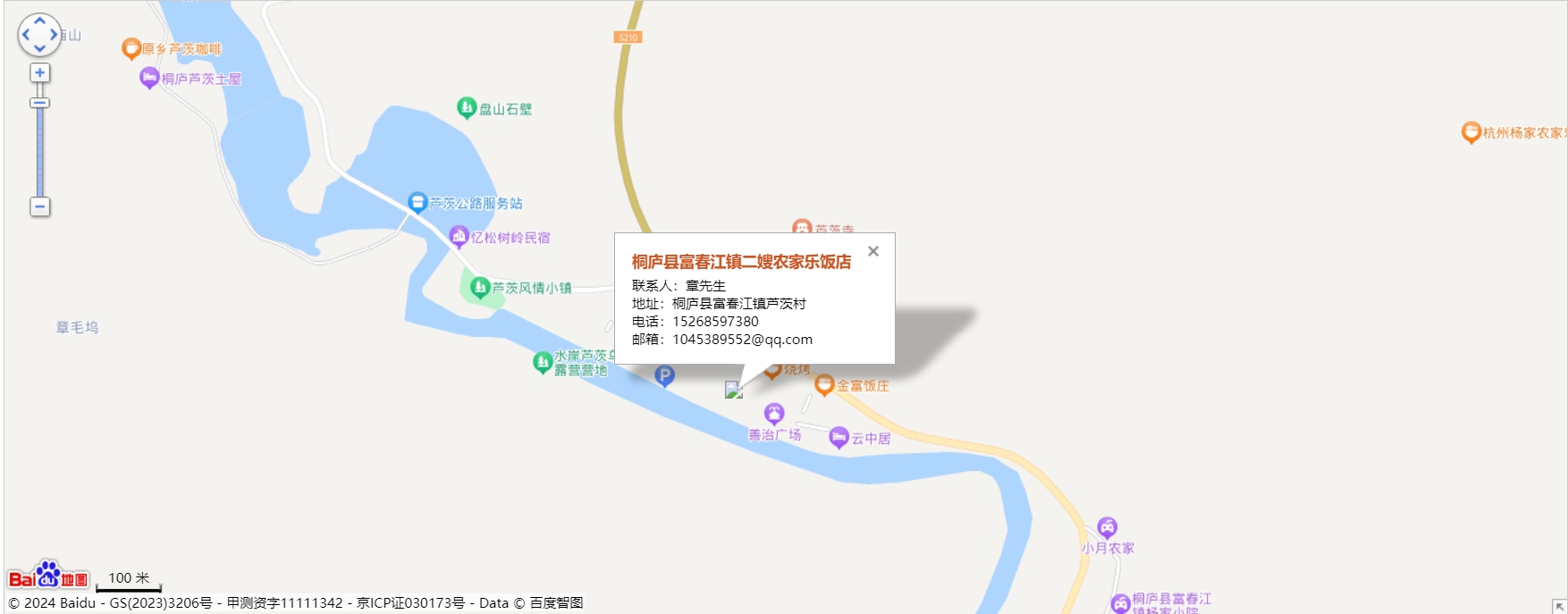Viewport: 1568px width, 614px height.
Task: Open the 盘山石壁 map marker
Action: coord(467,108)
